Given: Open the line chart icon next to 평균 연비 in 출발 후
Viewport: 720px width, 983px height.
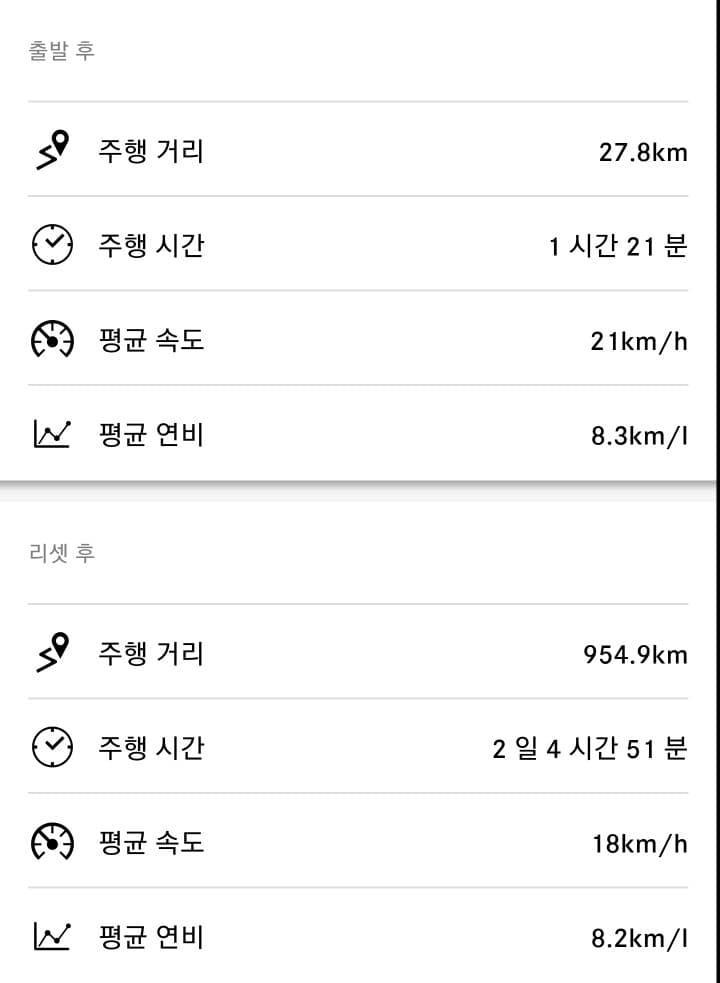Looking at the screenshot, I should tap(52, 433).
